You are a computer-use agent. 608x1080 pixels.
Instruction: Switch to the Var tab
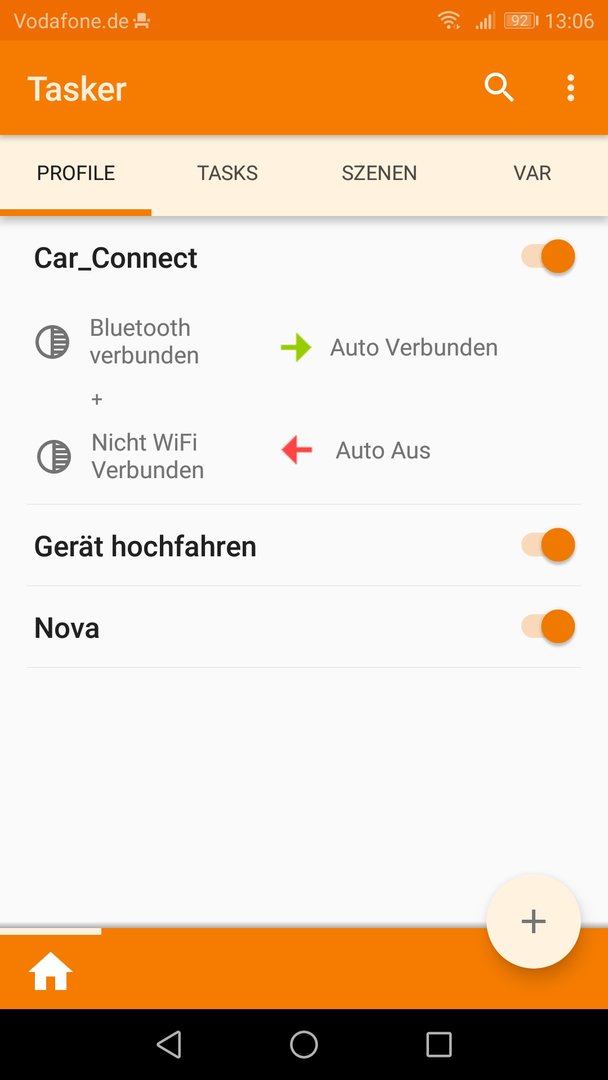point(532,173)
